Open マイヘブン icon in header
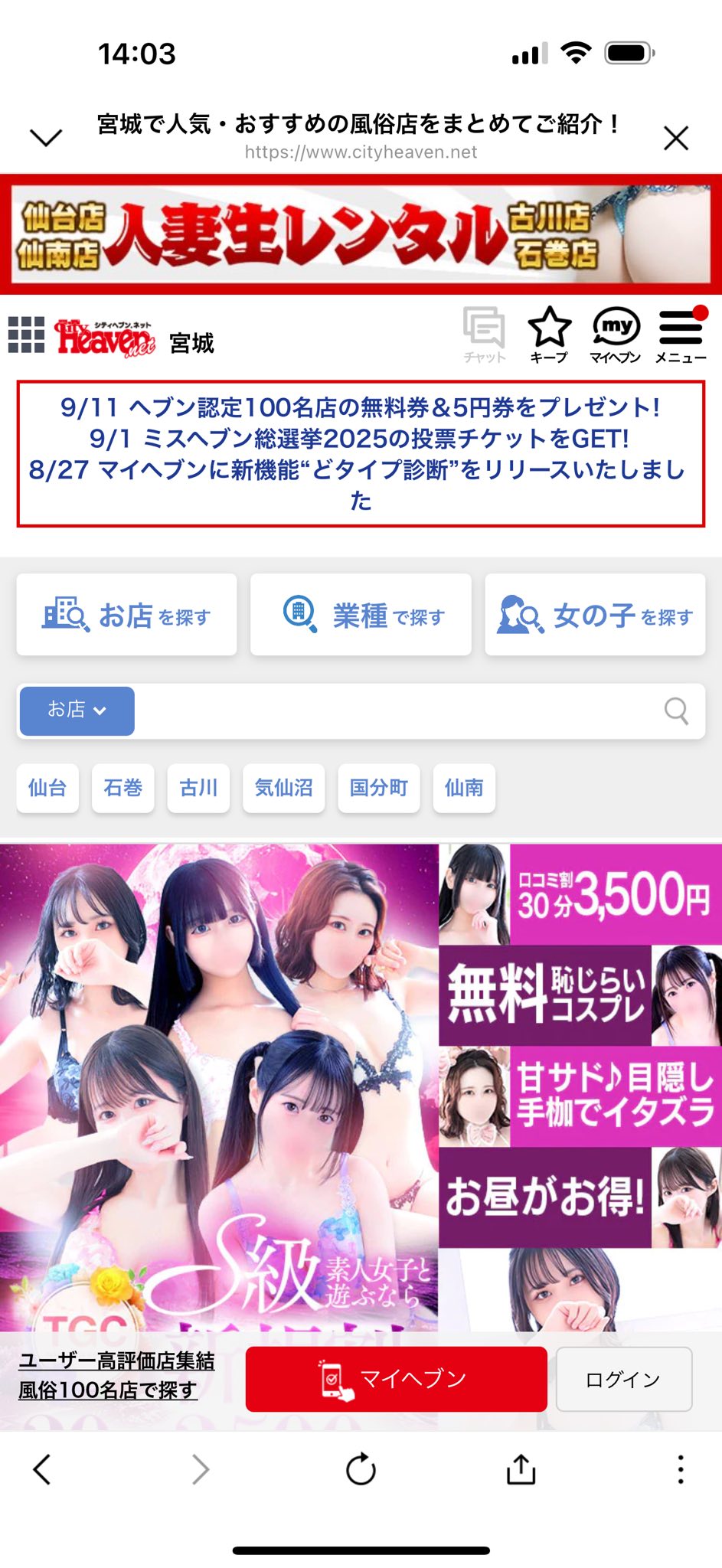 coord(616,335)
